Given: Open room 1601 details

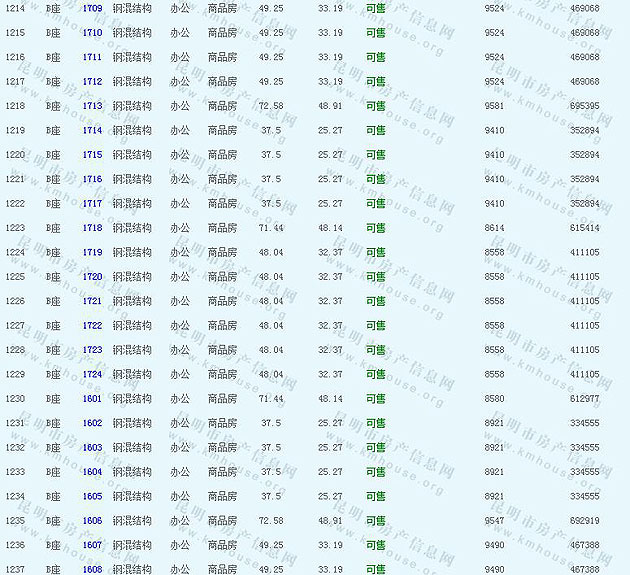Looking at the screenshot, I should (92, 399).
